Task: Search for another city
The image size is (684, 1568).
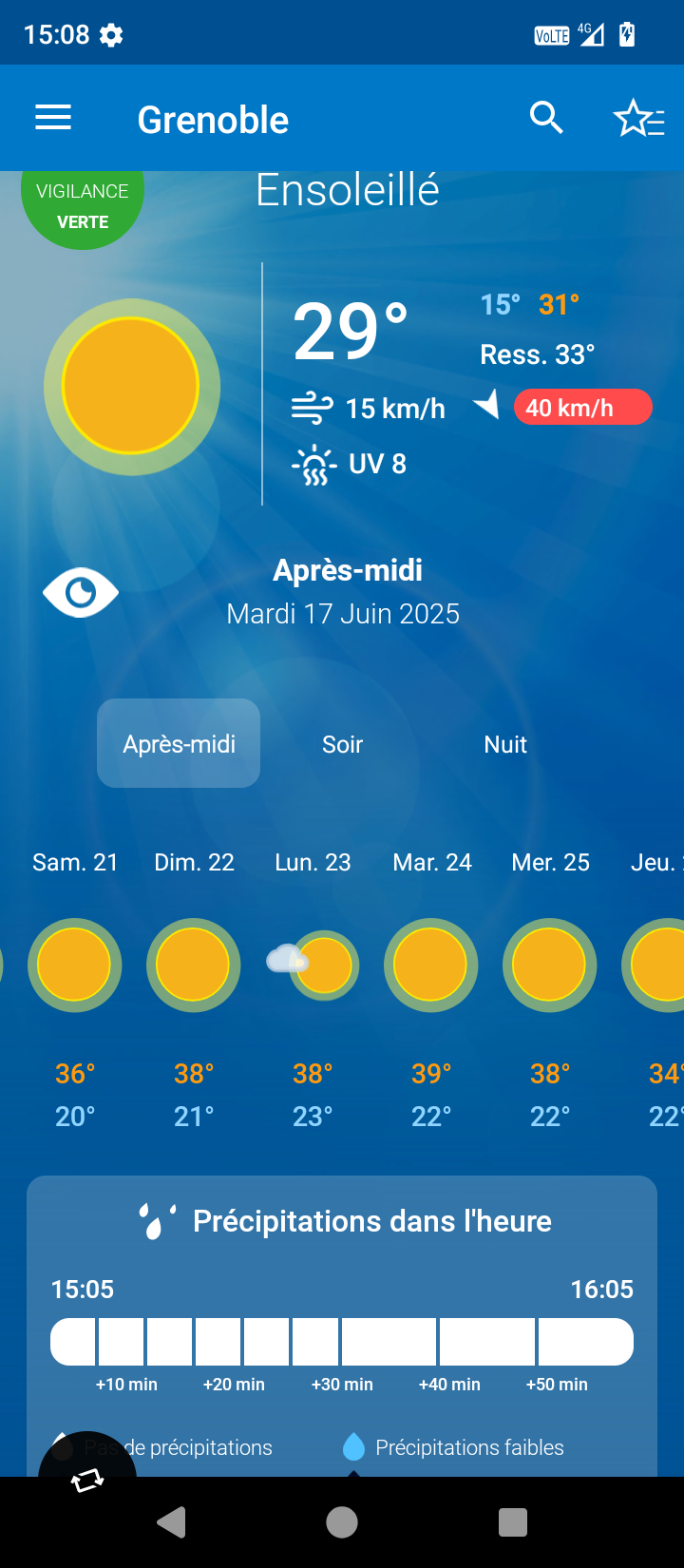Action: point(546,119)
